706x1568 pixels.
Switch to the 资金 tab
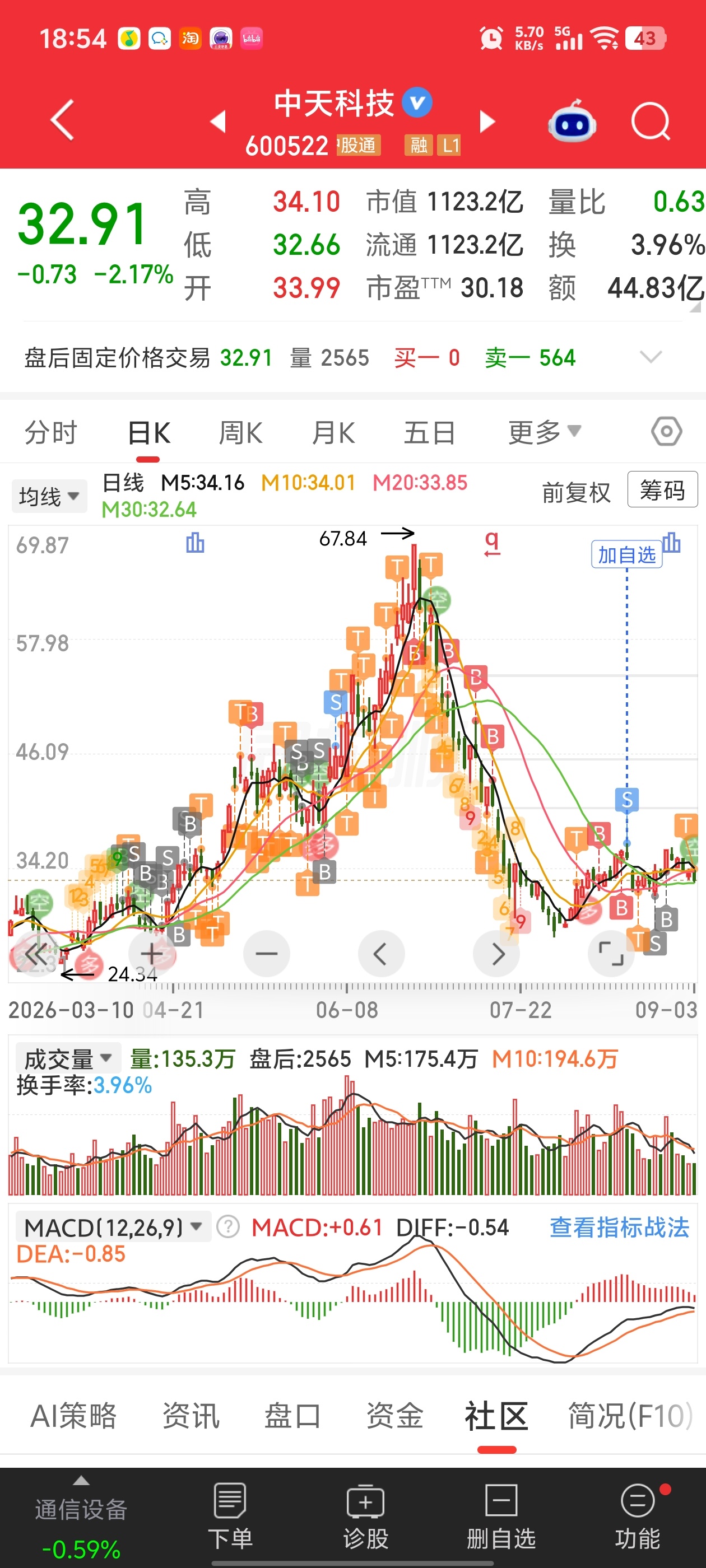(x=394, y=1415)
